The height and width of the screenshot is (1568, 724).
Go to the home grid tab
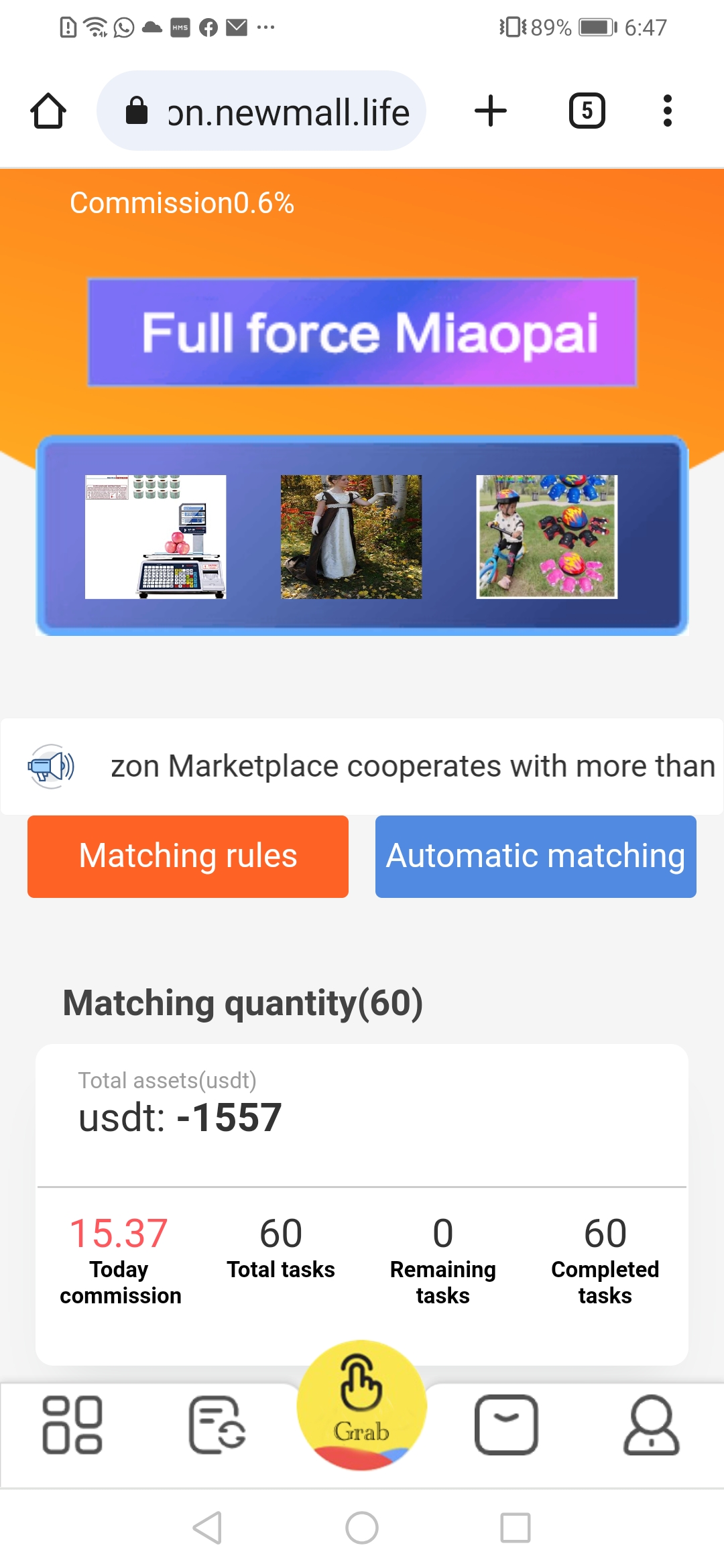(72, 1425)
